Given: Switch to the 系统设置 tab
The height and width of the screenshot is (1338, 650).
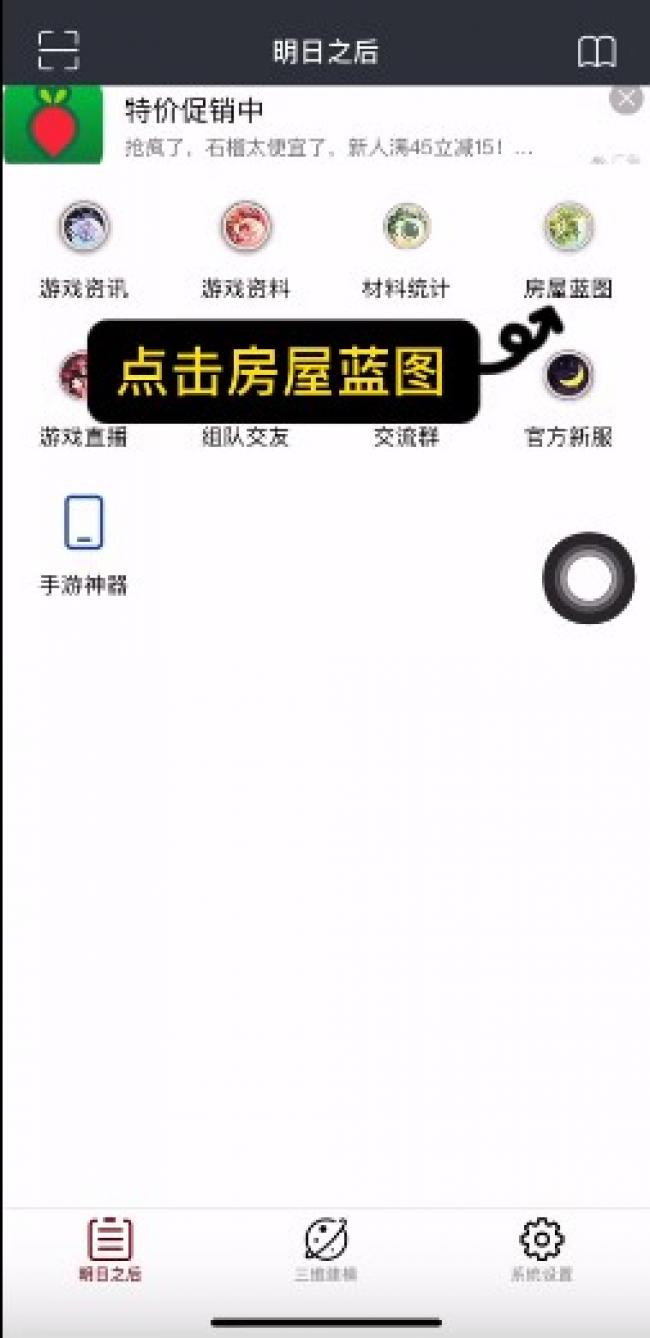Looking at the screenshot, I should pos(542,1248).
